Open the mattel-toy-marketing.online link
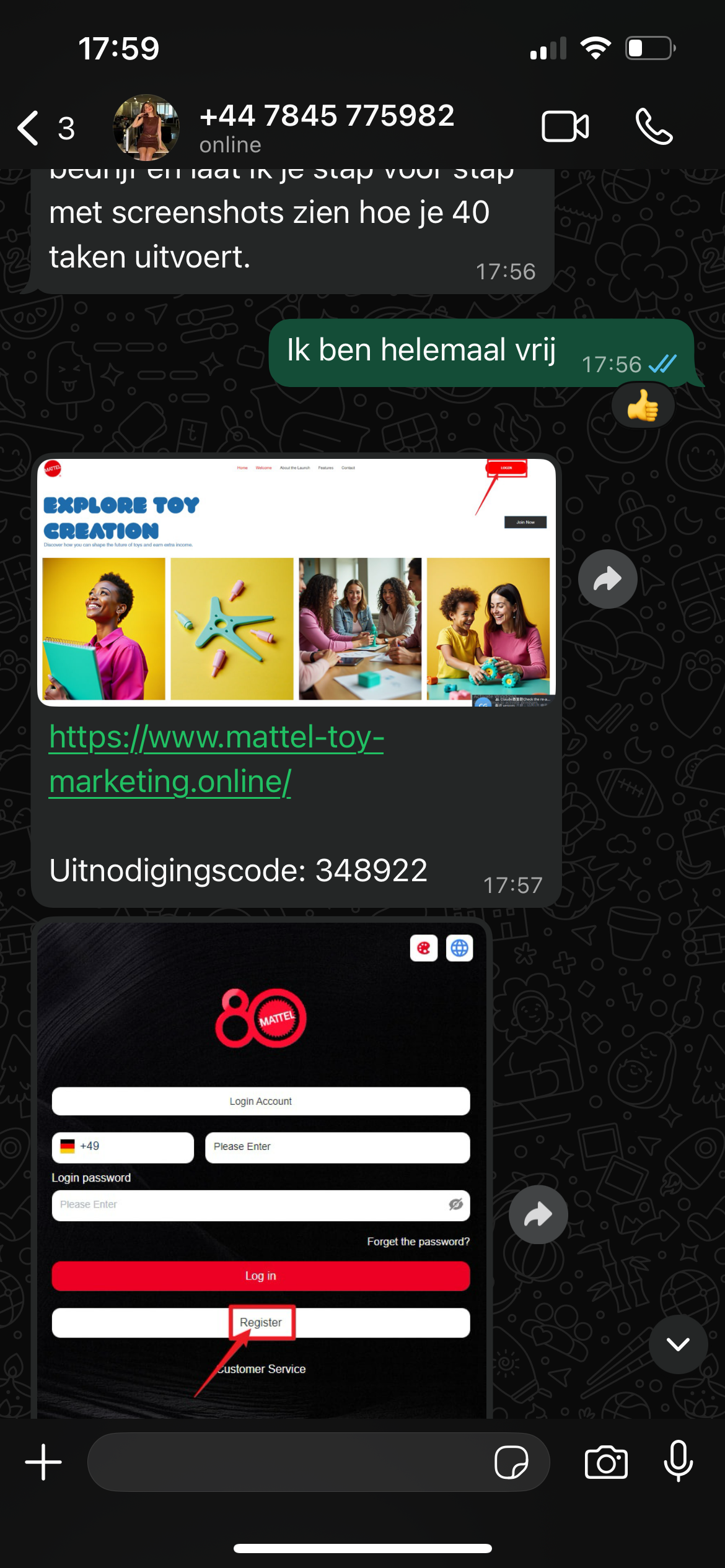 pos(216,759)
